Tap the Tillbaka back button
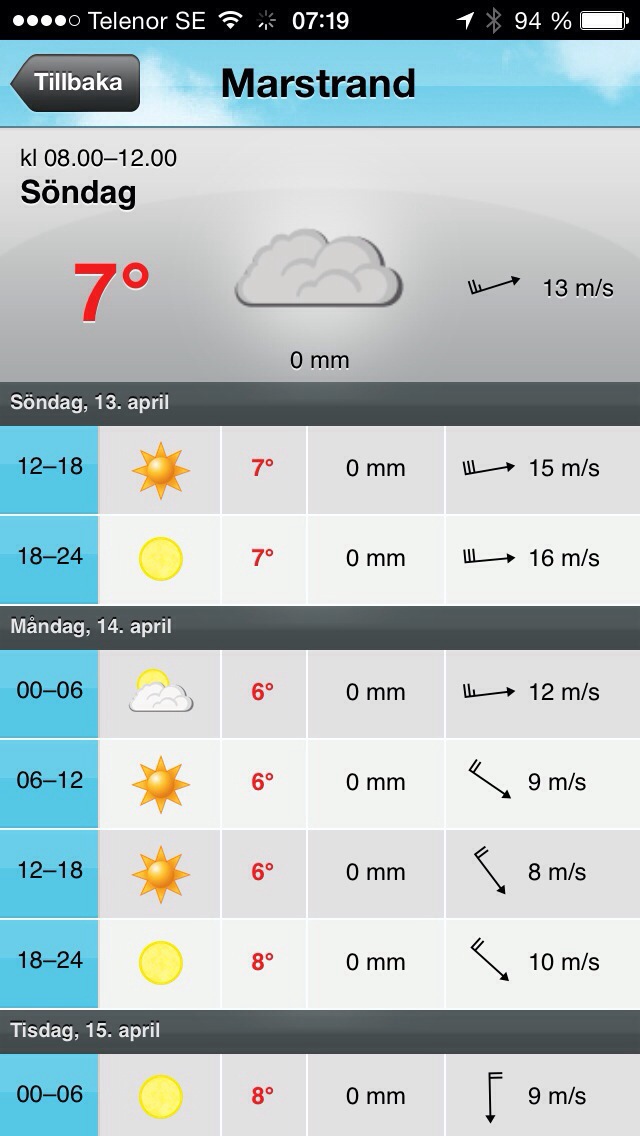640x1136 pixels. pyautogui.click(x=76, y=83)
